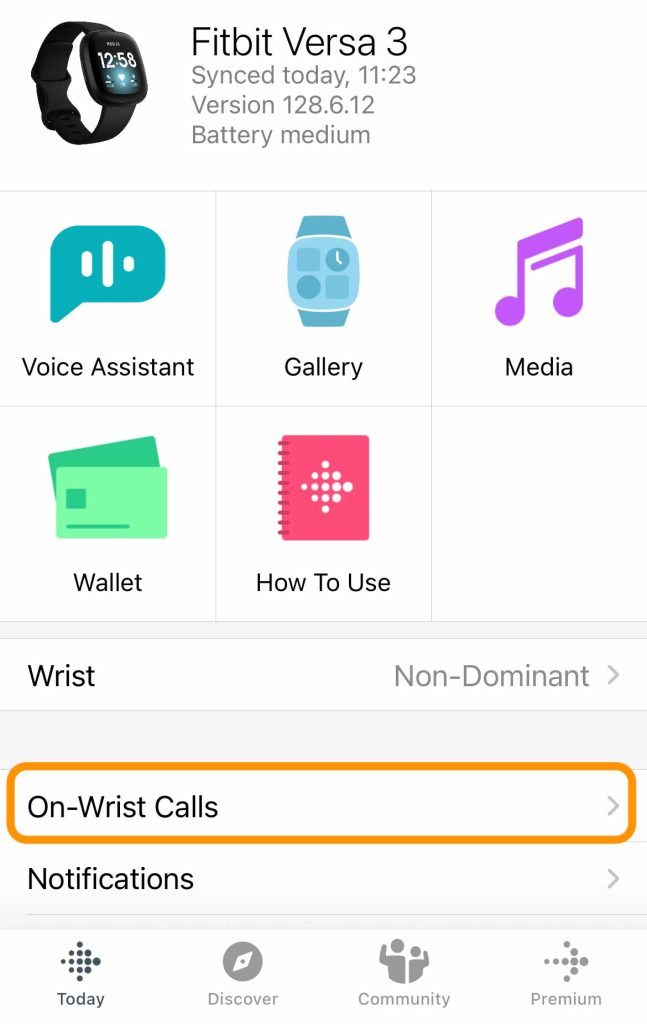The width and height of the screenshot is (647, 1024).
Task: Open the How To Use guide
Action: [323, 513]
